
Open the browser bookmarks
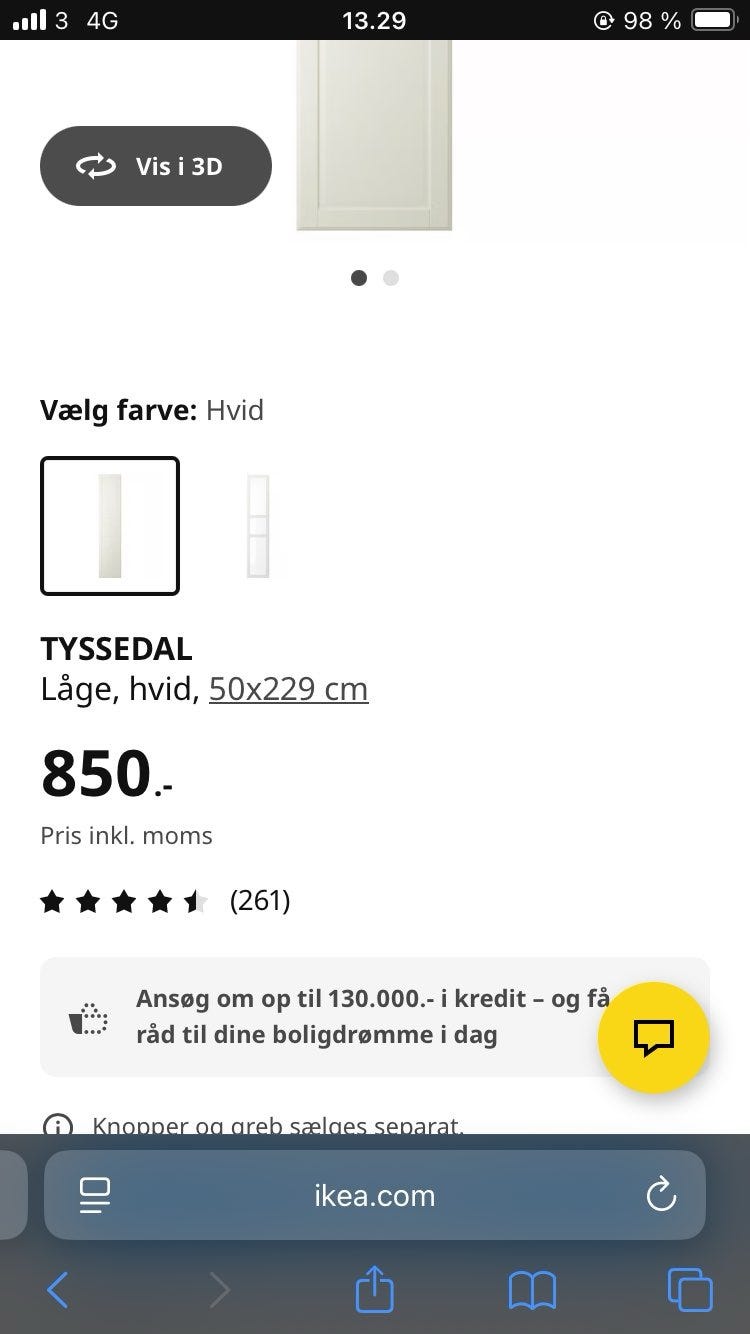[x=532, y=1290]
